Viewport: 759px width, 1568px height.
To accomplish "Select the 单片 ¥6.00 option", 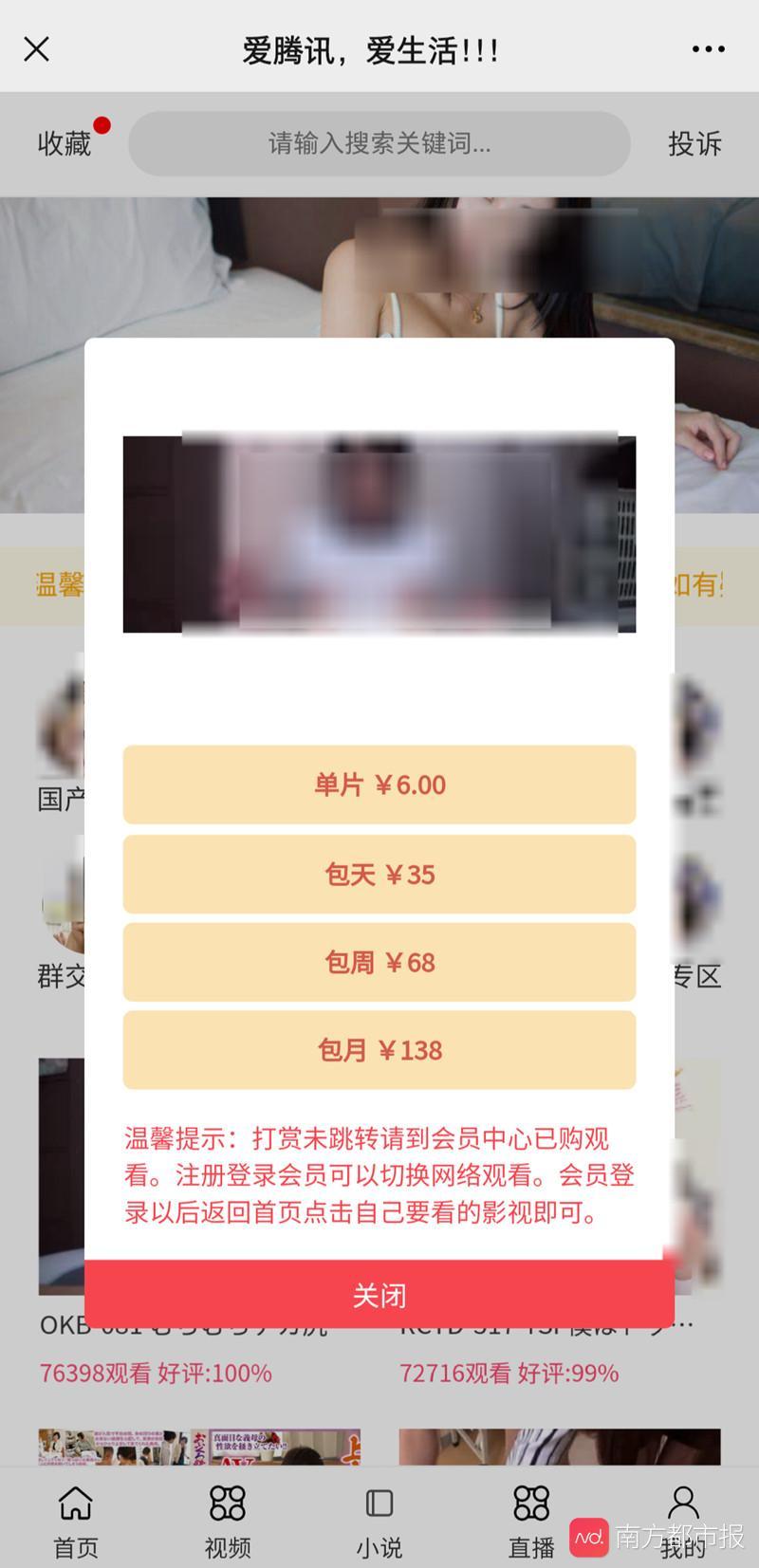I will tap(379, 784).
